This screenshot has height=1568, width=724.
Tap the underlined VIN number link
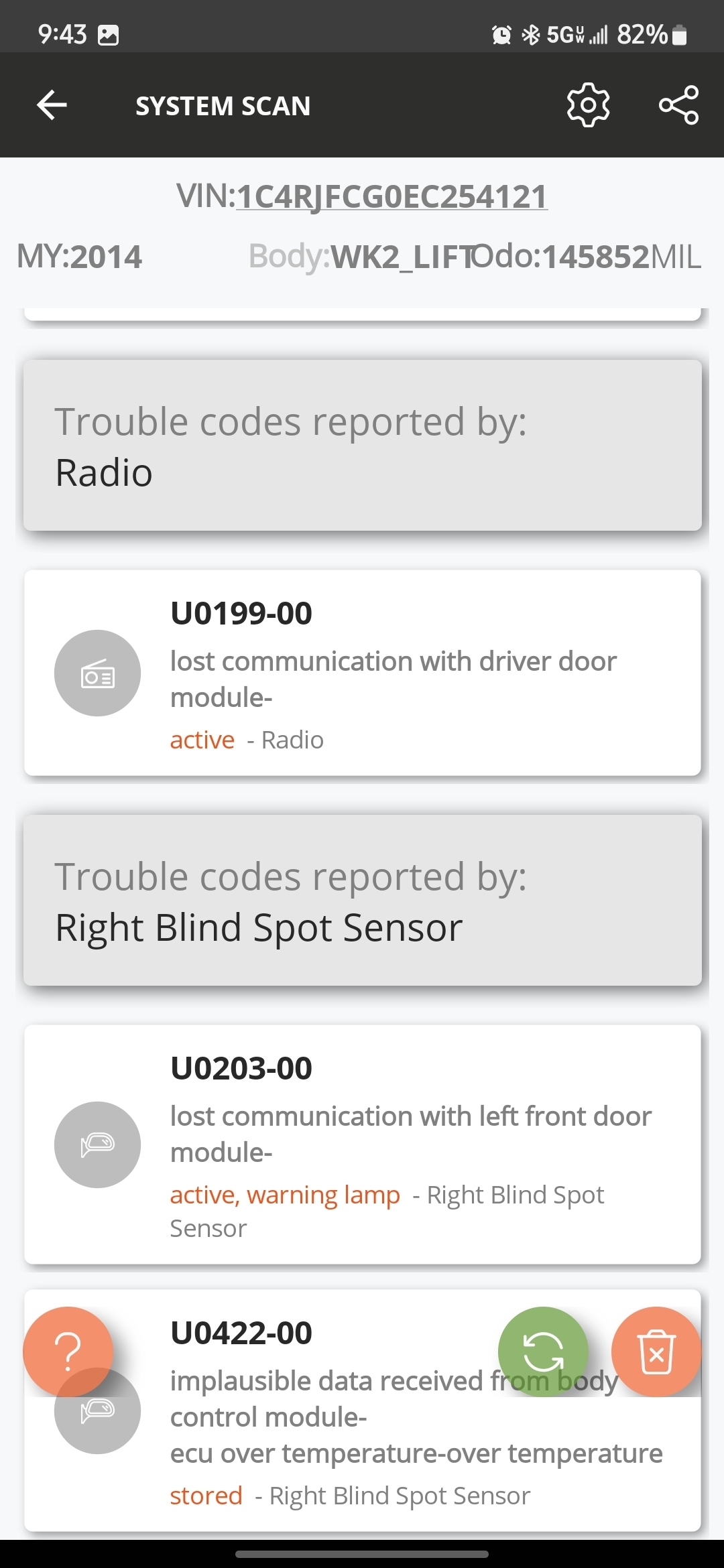(391, 197)
